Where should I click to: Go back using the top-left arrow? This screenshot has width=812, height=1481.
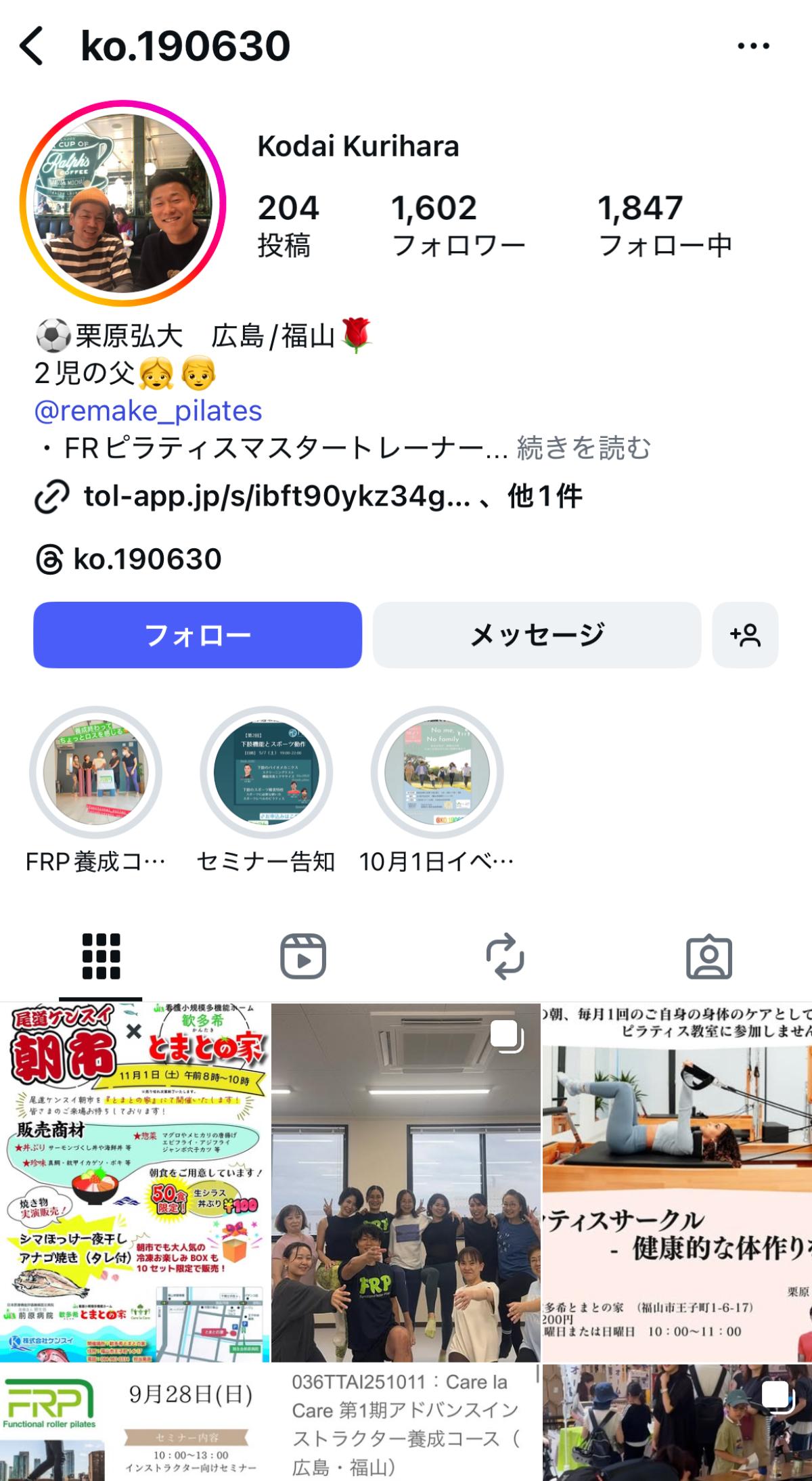[32, 46]
